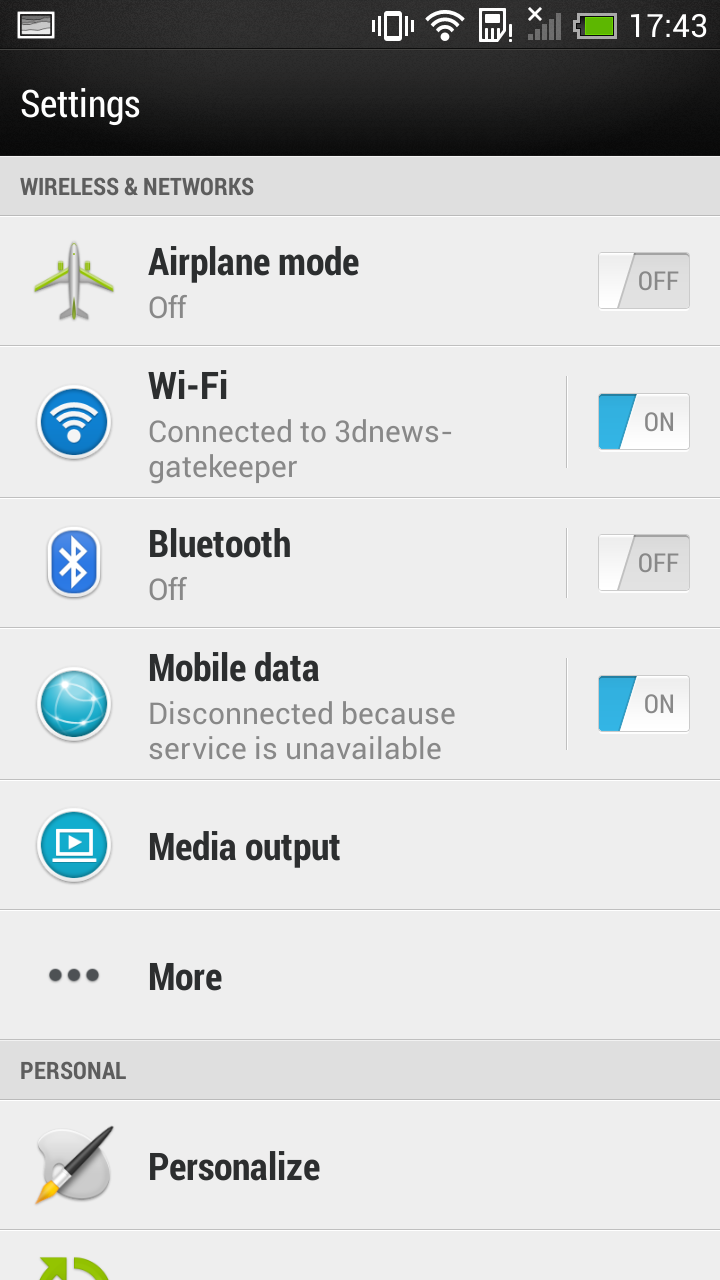Disable the Wi-Fi toggle
The image size is (720, 1280).
tap(644, 422)
